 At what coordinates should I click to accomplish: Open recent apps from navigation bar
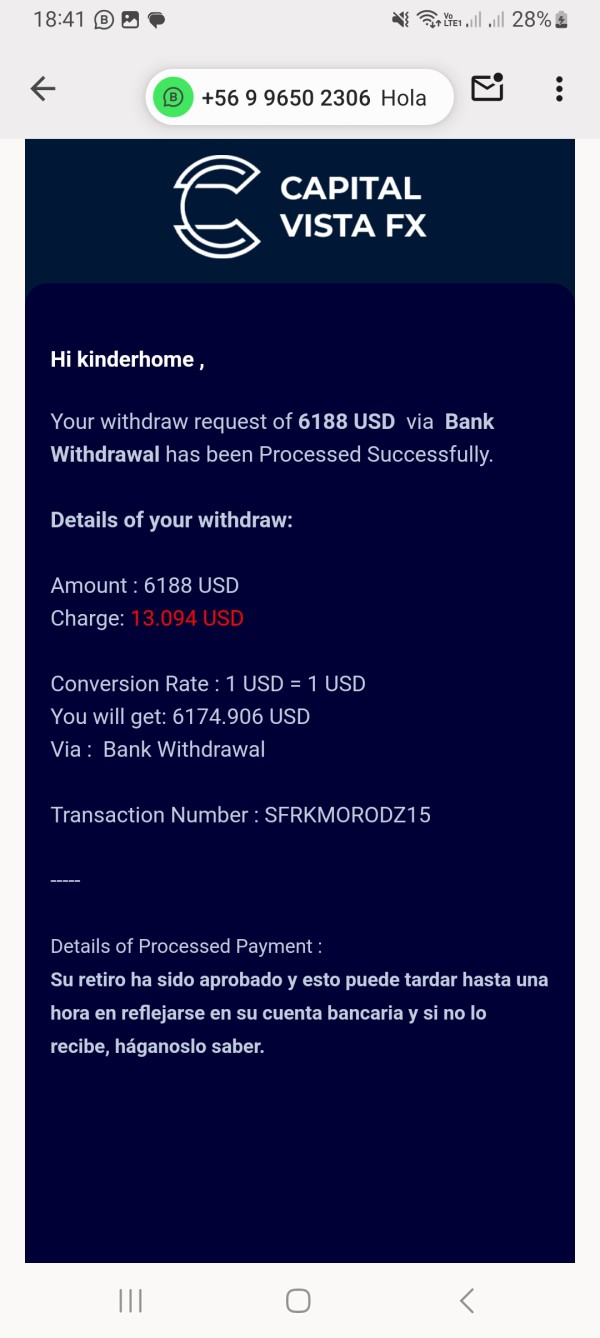131,1300
